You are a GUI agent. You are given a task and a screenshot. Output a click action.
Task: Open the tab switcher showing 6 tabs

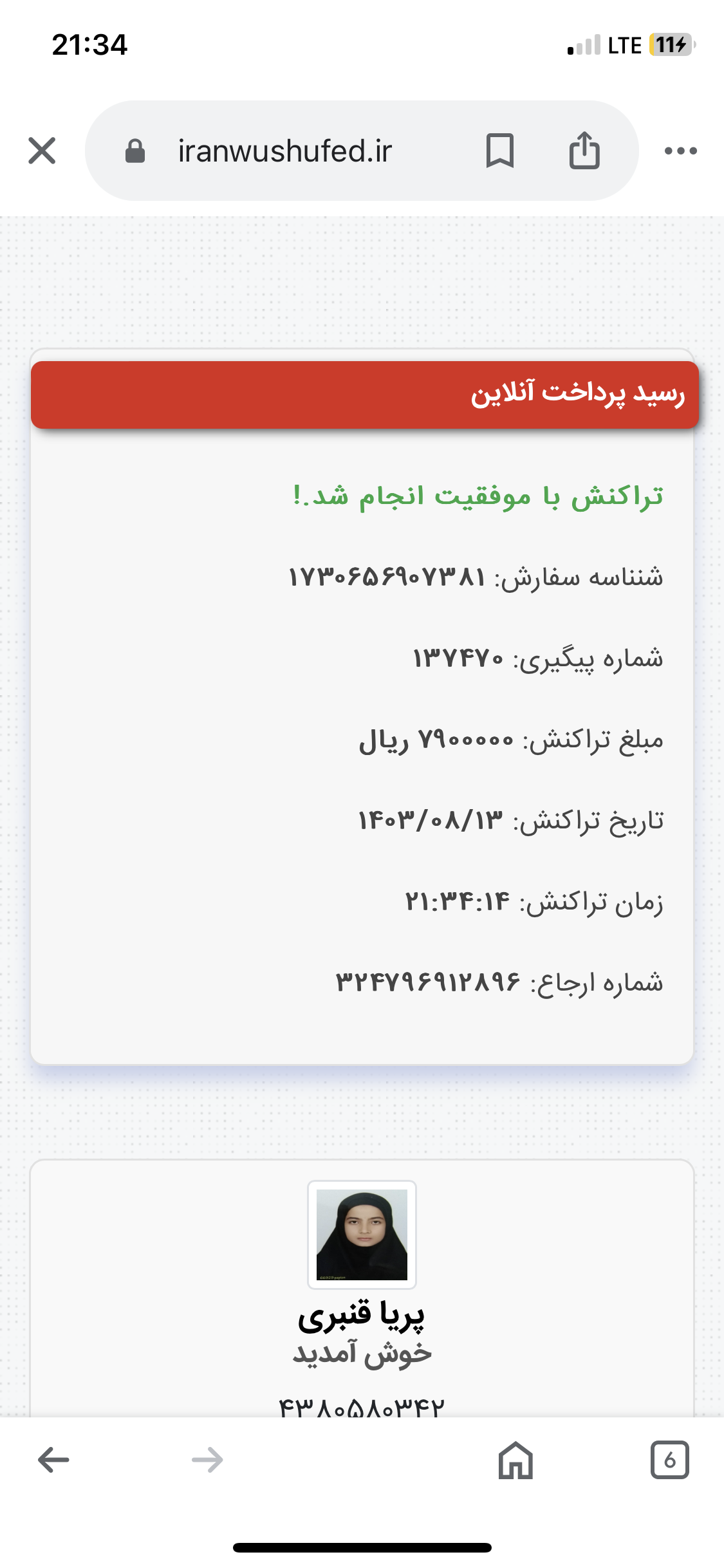click(x=669, y=1460)
